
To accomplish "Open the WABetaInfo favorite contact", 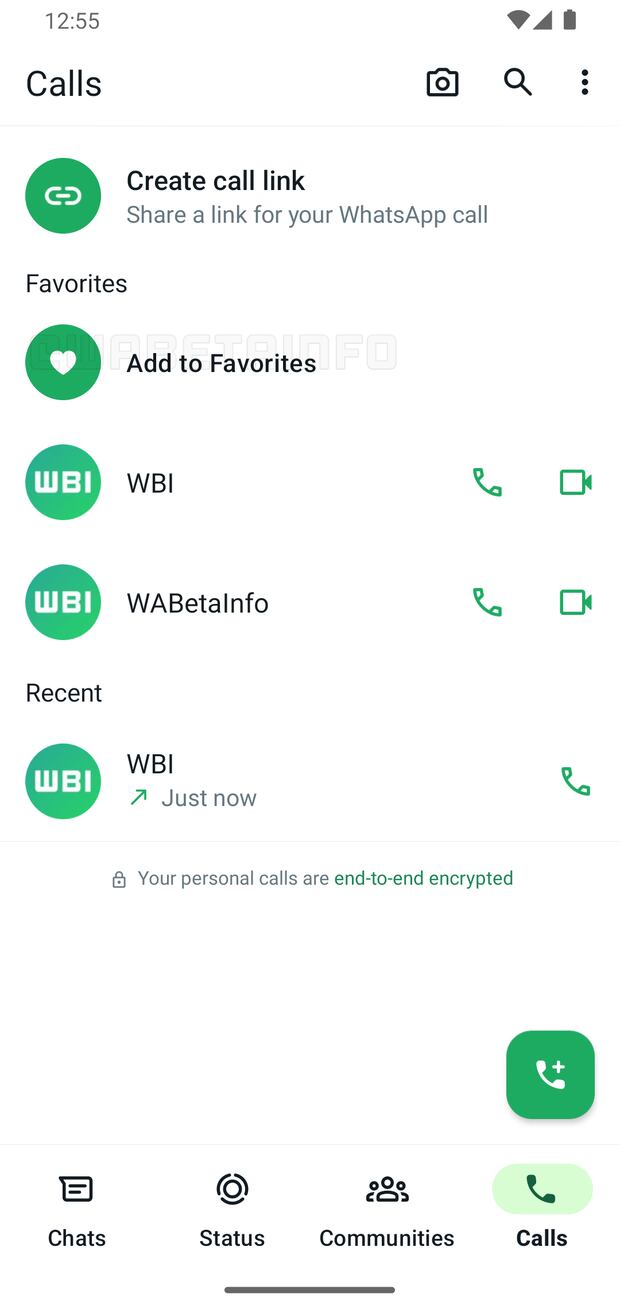I will 197,603.
